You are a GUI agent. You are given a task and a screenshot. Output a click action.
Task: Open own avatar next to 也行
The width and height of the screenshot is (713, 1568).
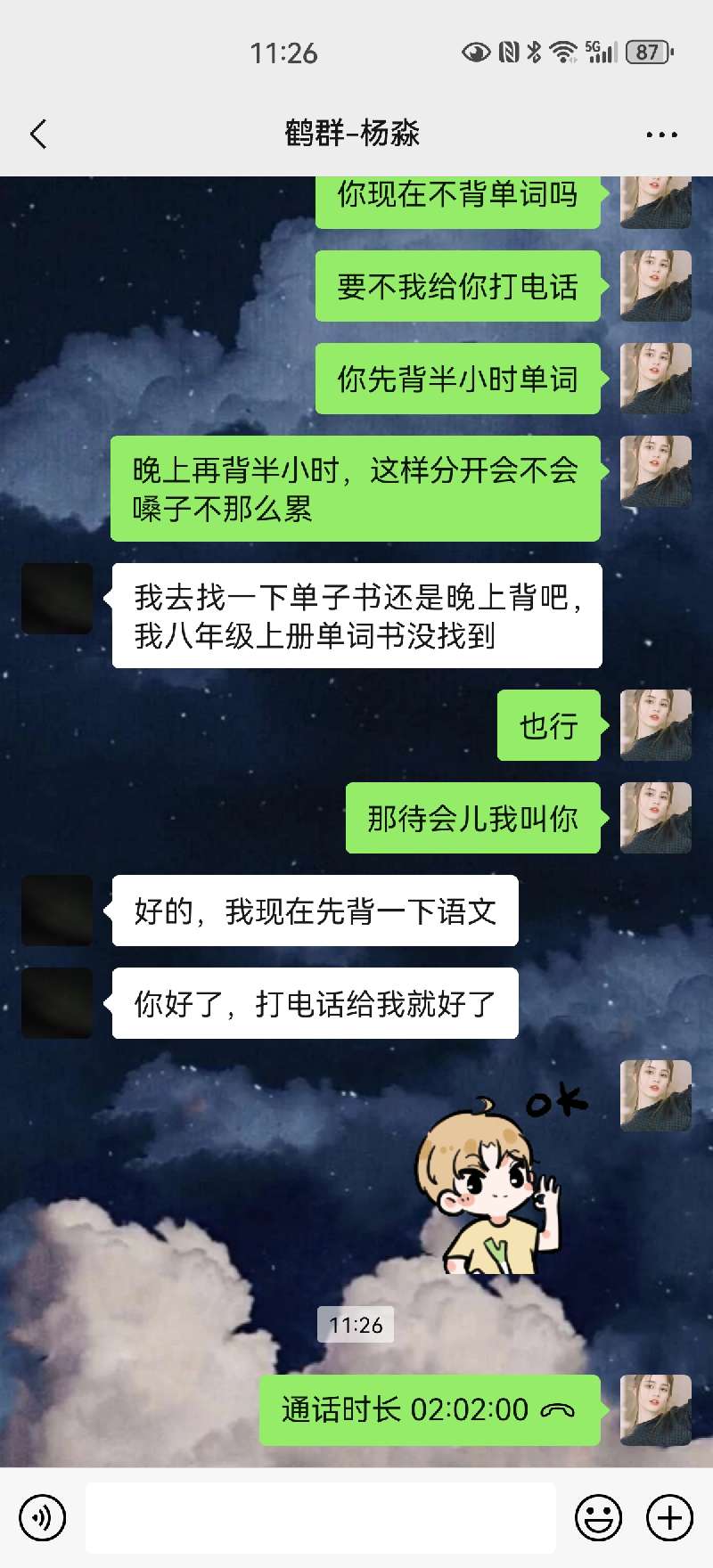click(x=656, y=725)
